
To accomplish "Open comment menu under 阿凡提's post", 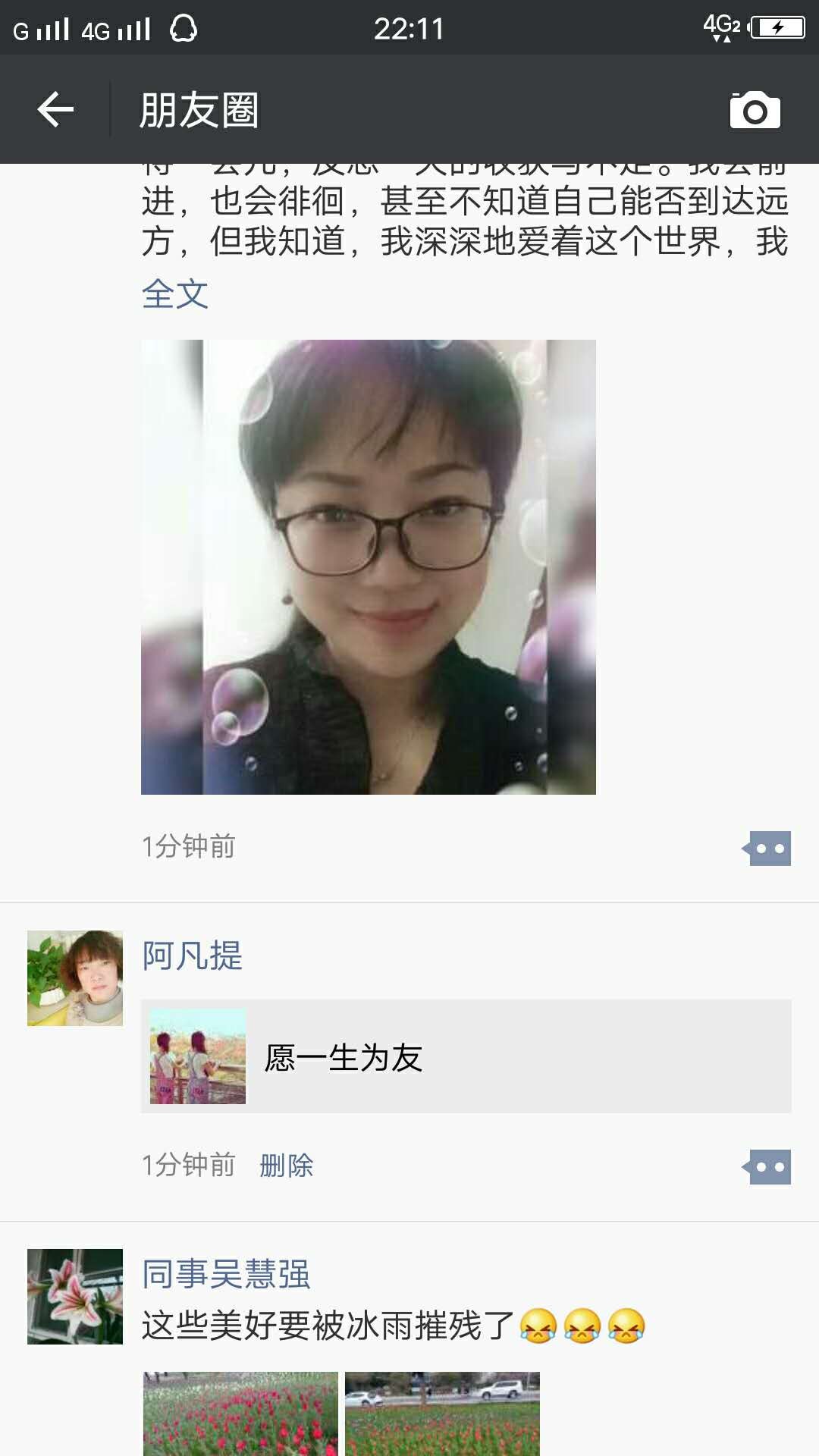I will tap(767, 1167).
